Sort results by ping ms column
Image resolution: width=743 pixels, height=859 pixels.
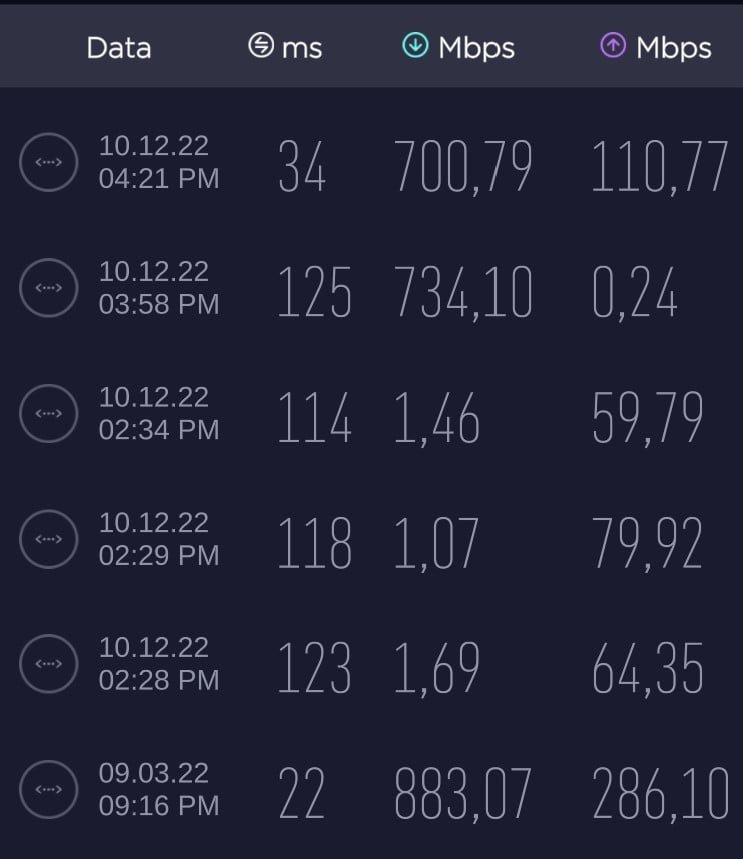pos(286,47)
